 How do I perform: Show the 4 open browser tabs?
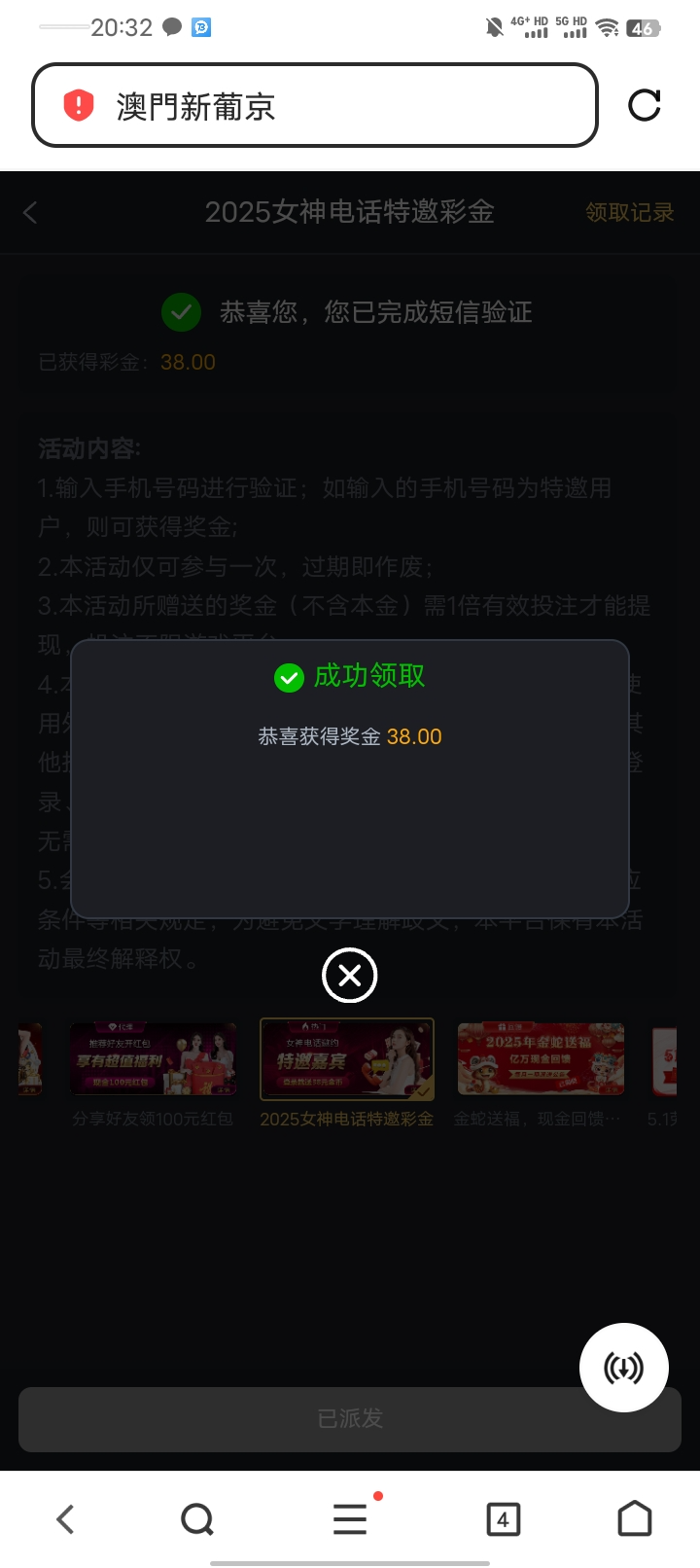503,1519
